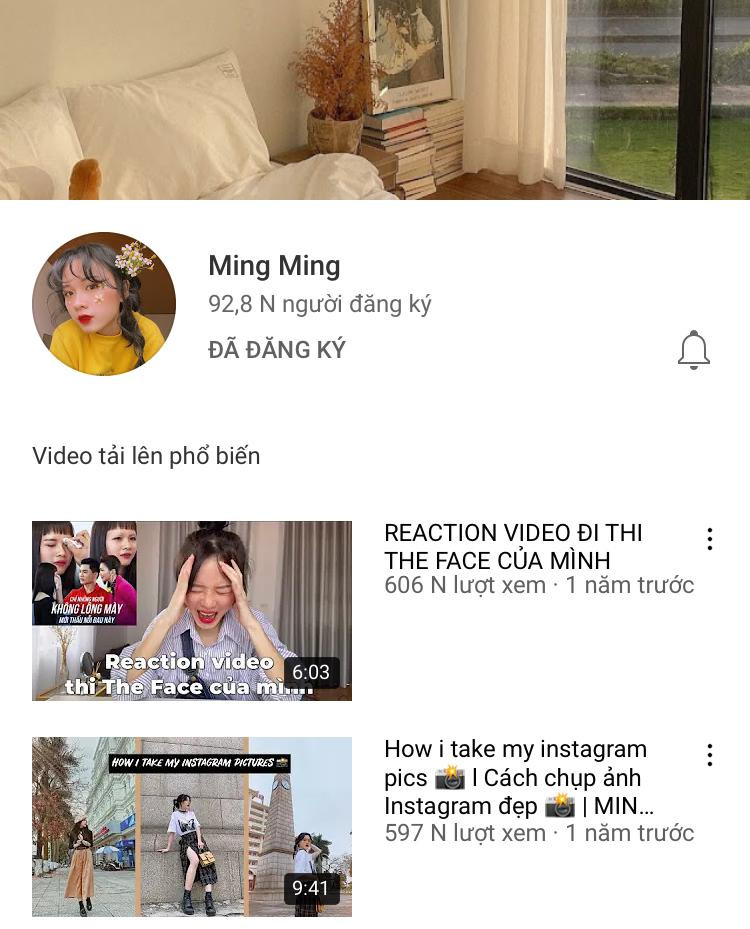Open Ming Ming's channel profile picture
Screen dimensions: 750x929
104,304
